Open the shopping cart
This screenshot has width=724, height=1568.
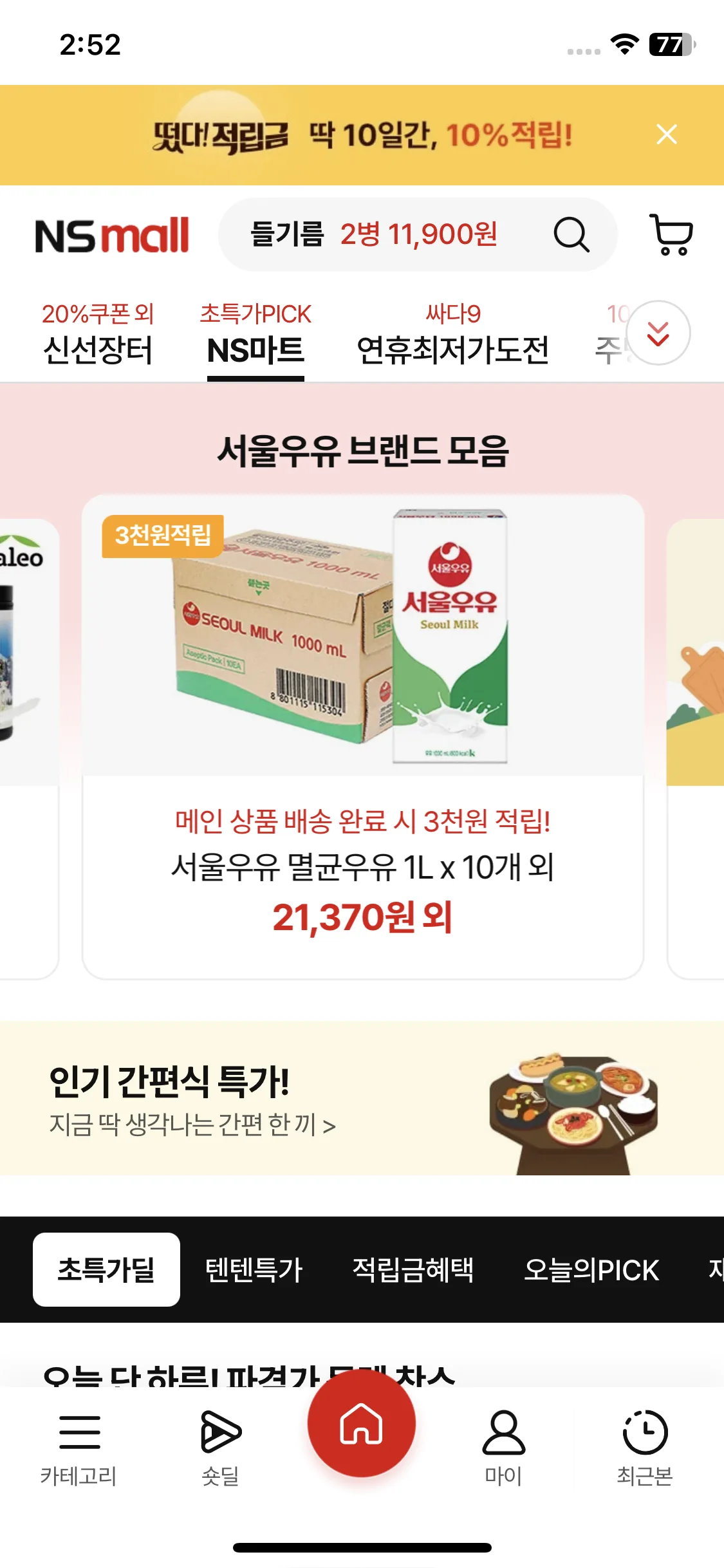pos(671,234)
